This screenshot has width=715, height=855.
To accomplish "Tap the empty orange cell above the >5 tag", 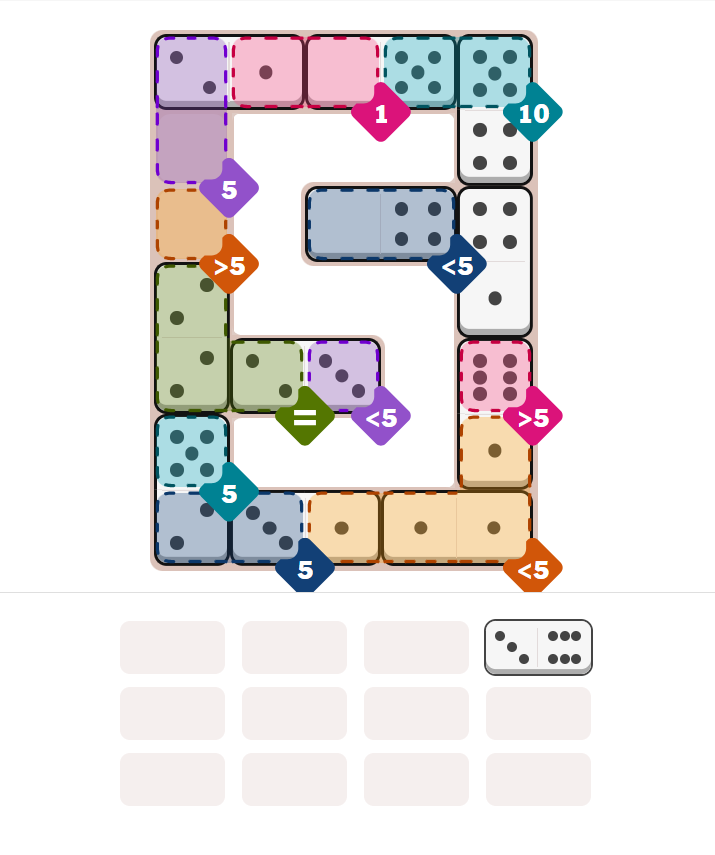I will pyautogui.click(x=191, y=224).
